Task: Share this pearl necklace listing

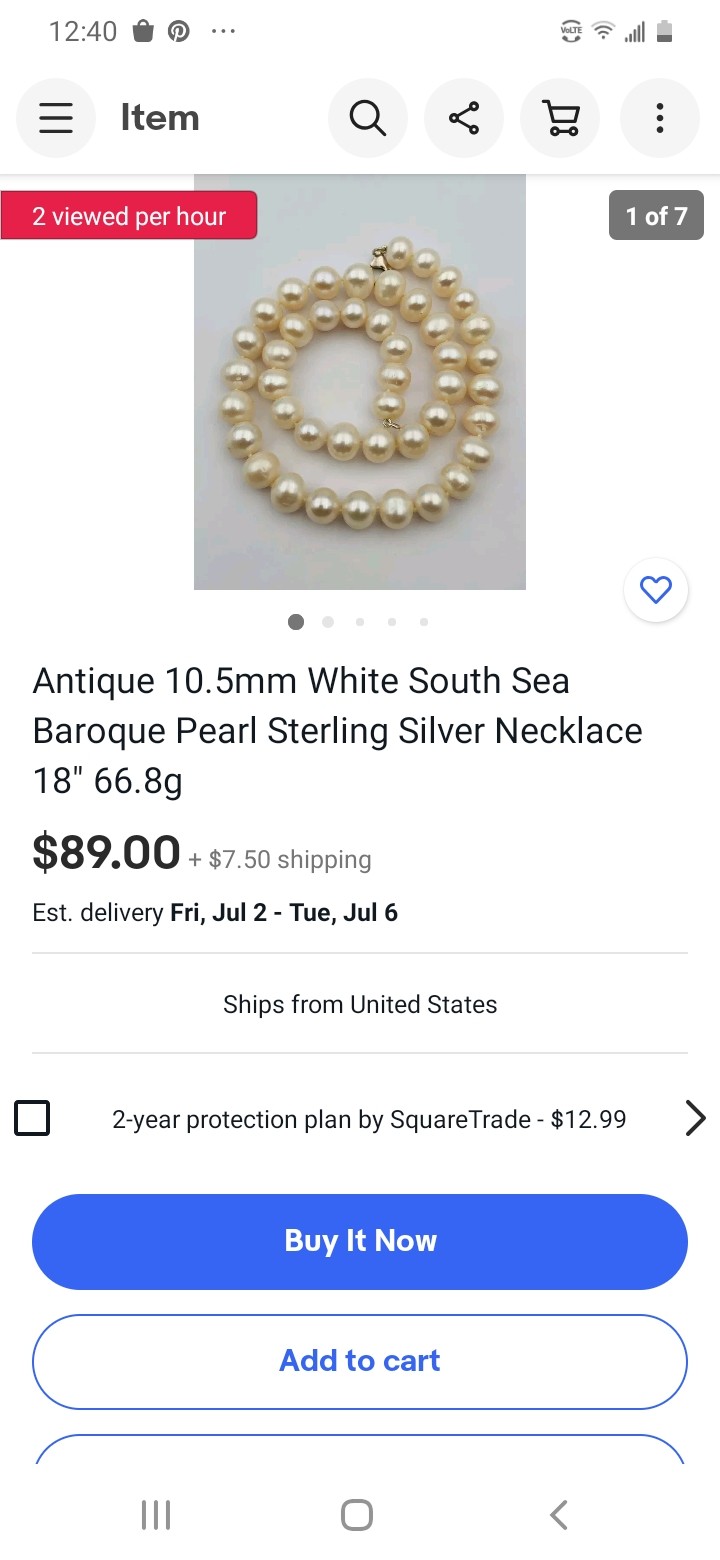Action: pos(464,118)
